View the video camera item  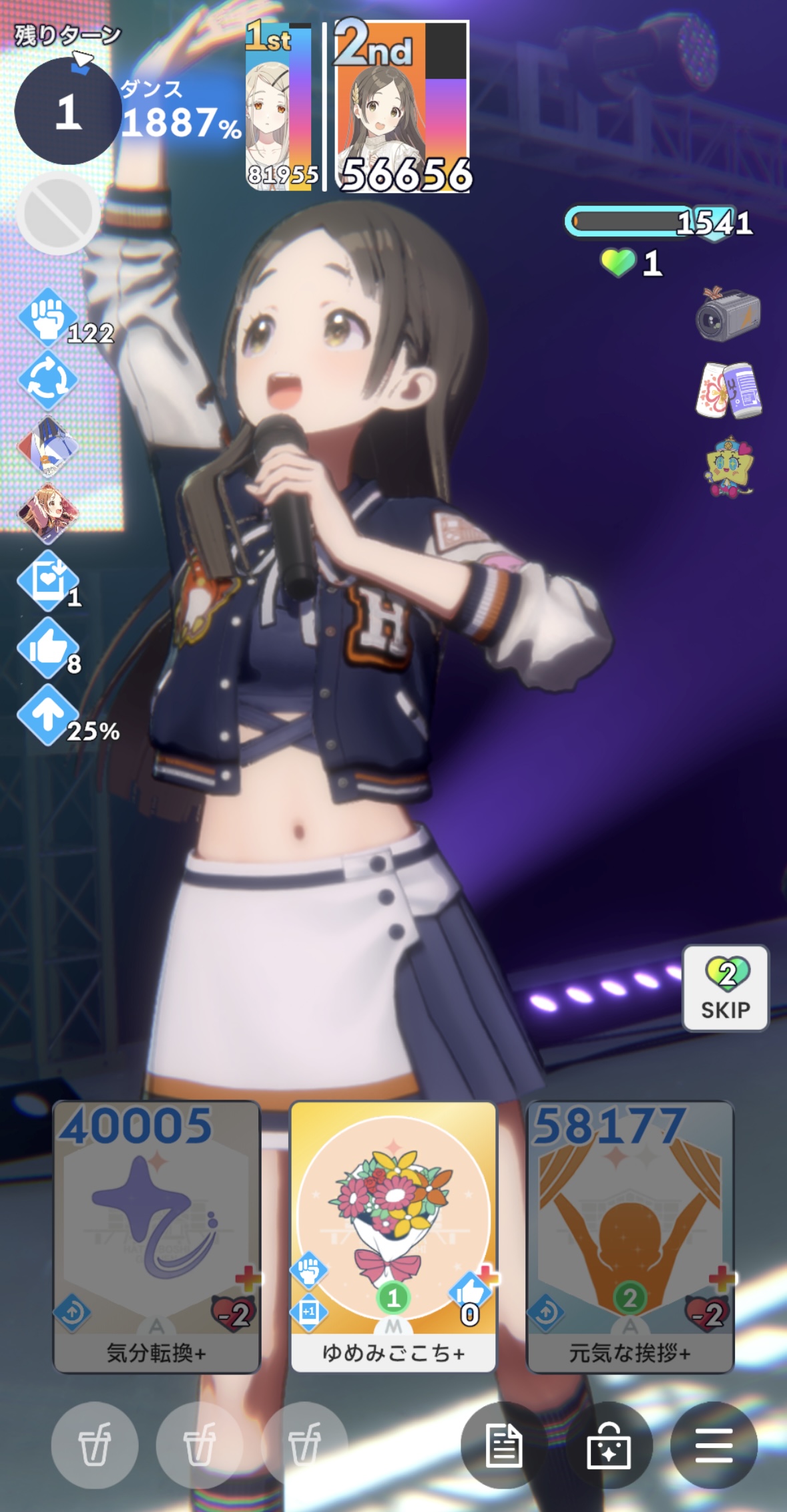point(728,315)
